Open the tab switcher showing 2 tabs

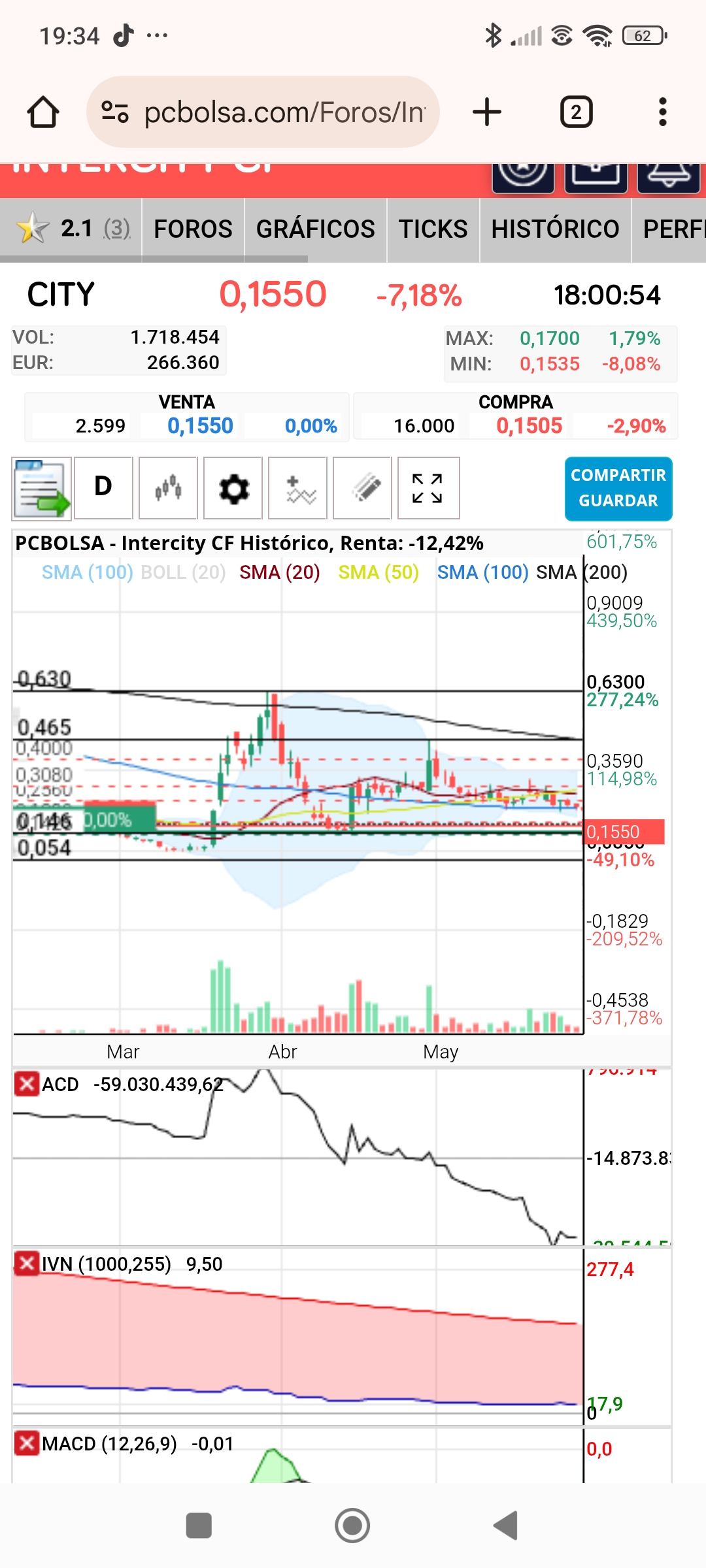pos(576,112)
